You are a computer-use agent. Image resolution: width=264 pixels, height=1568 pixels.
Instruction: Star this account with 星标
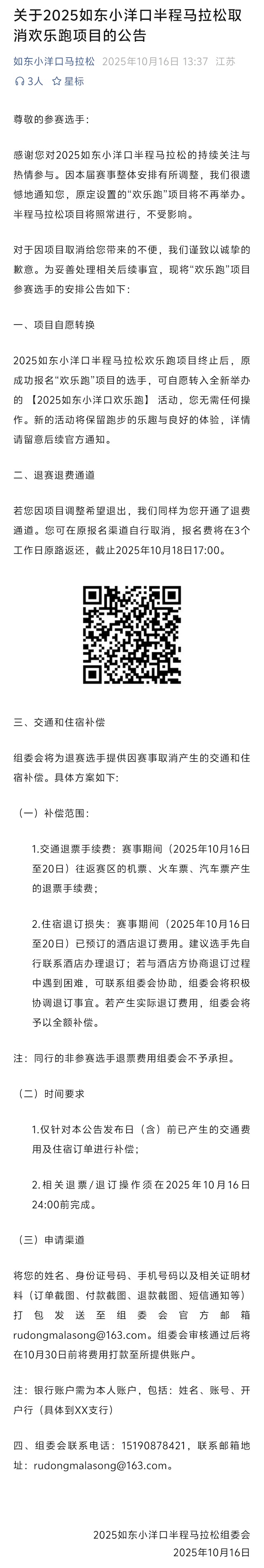[x=68, y=81]
